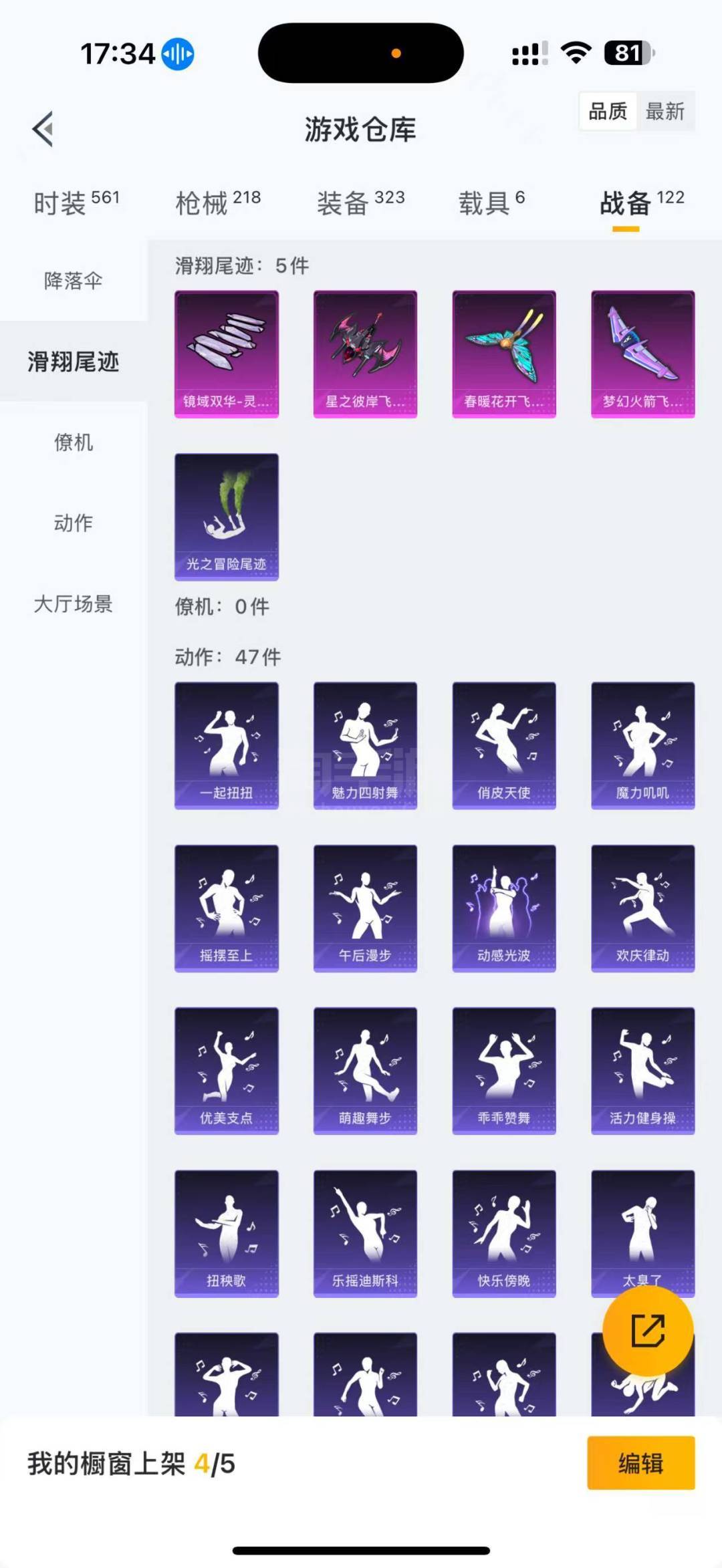Go back using the top-left arrow
This screenshot has height=1568, width=722.
[x=43, y=129]
